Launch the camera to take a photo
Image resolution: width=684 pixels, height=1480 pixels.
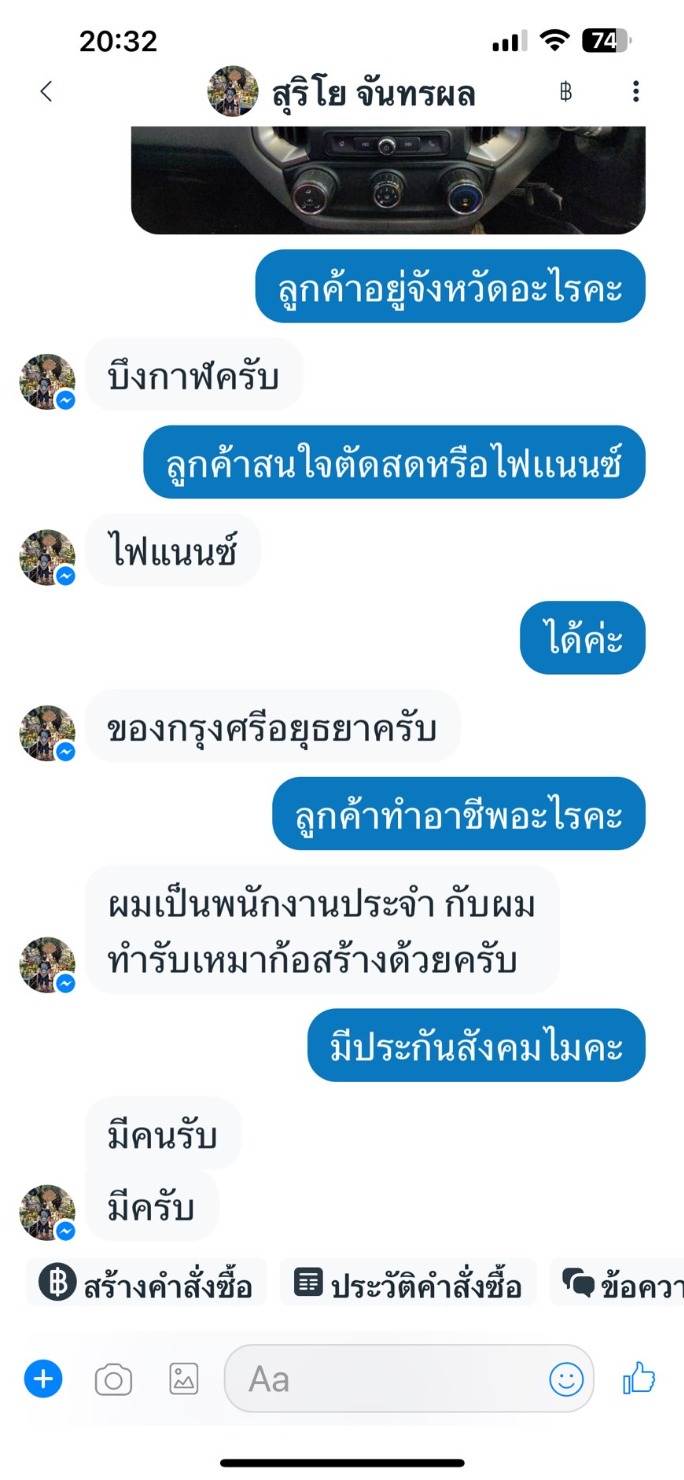point(113,1380)
